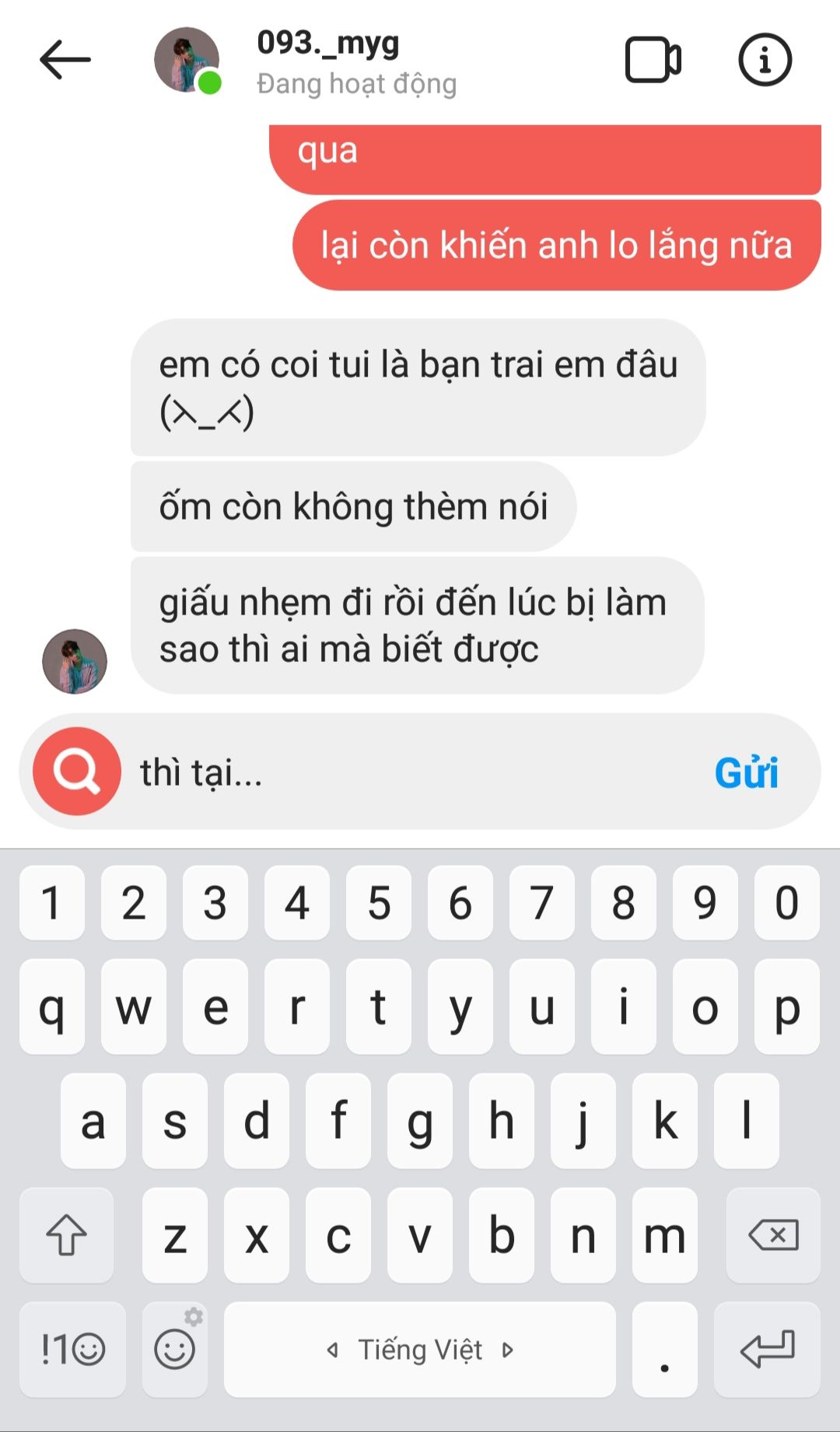This screenshot has height=1432, width=840.
Task: Switch to the symbols keyboard
Action: coord(72,1349)
